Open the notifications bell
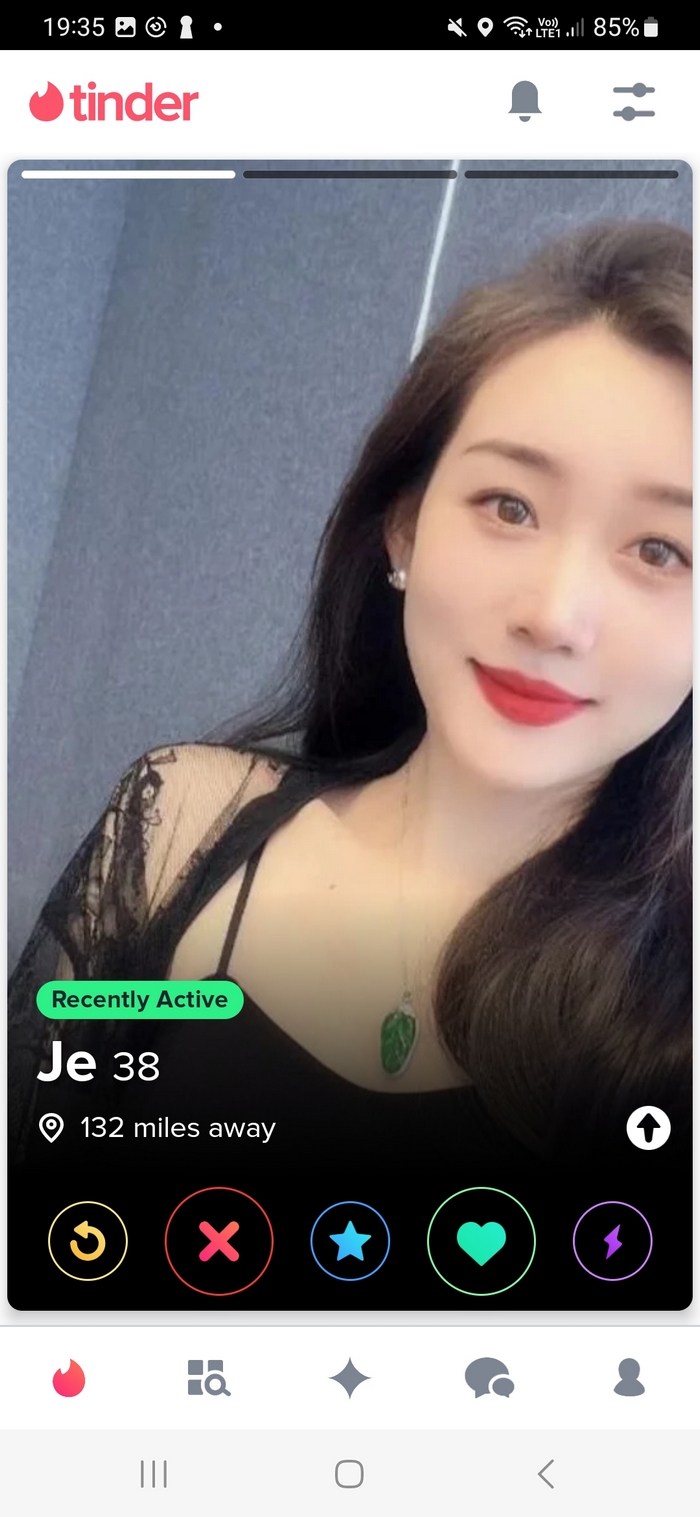Screen dimensions: 700x1517 coord(525,101)
